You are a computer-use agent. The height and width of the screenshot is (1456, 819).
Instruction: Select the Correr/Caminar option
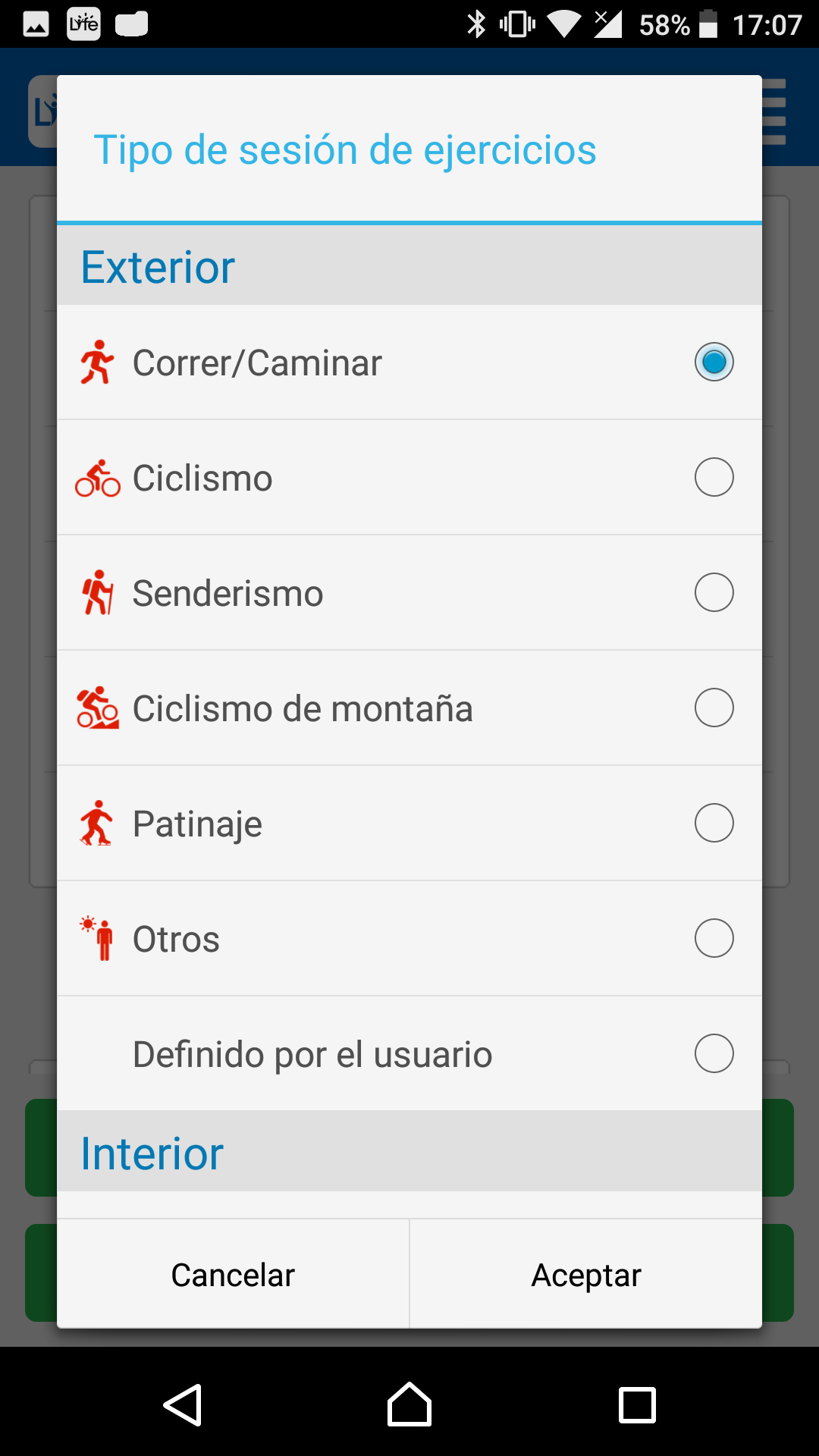coord(409,362)
